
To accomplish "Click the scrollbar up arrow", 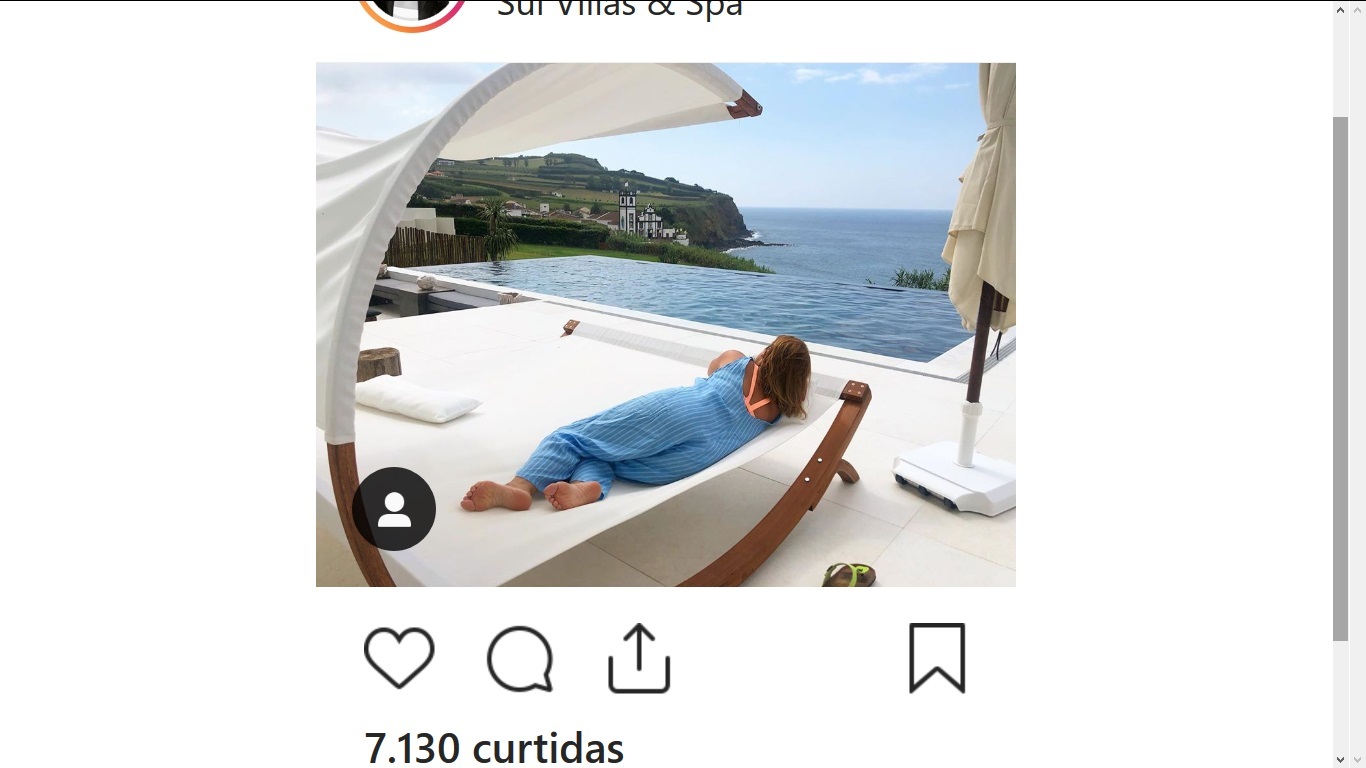I will [x=1341, y=9].
